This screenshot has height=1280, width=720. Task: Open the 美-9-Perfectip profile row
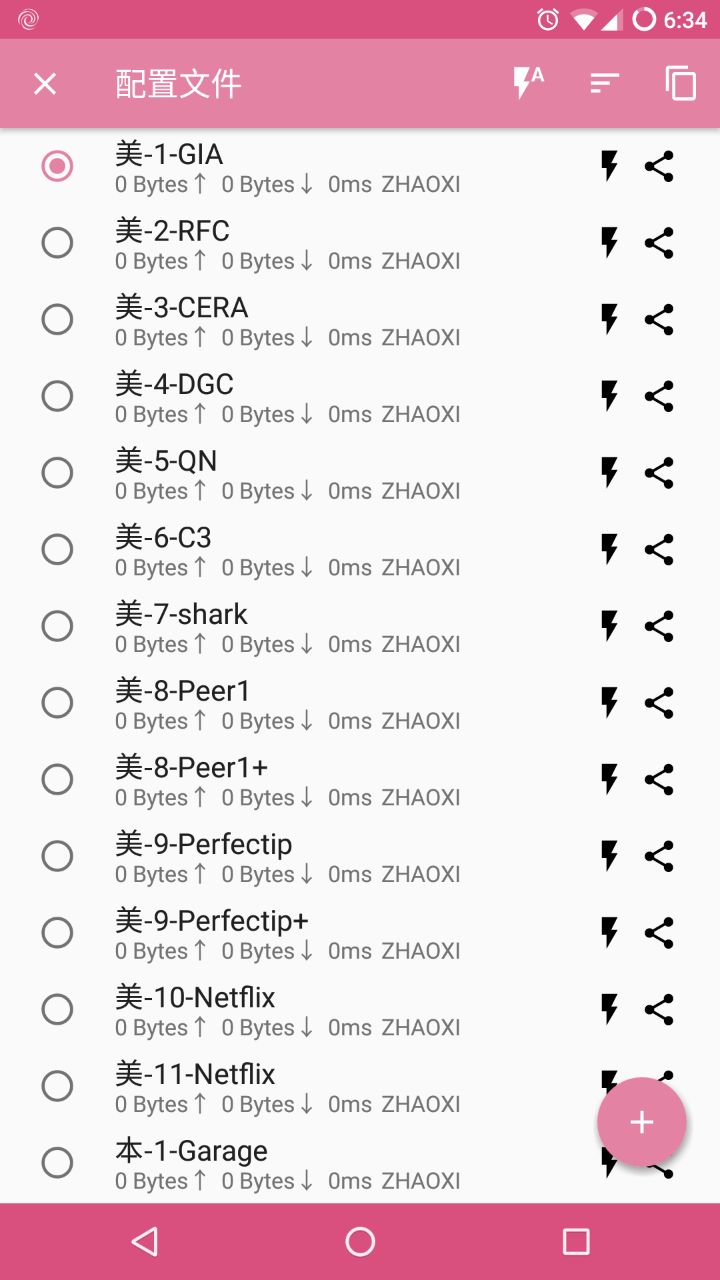tap(300, 856)
